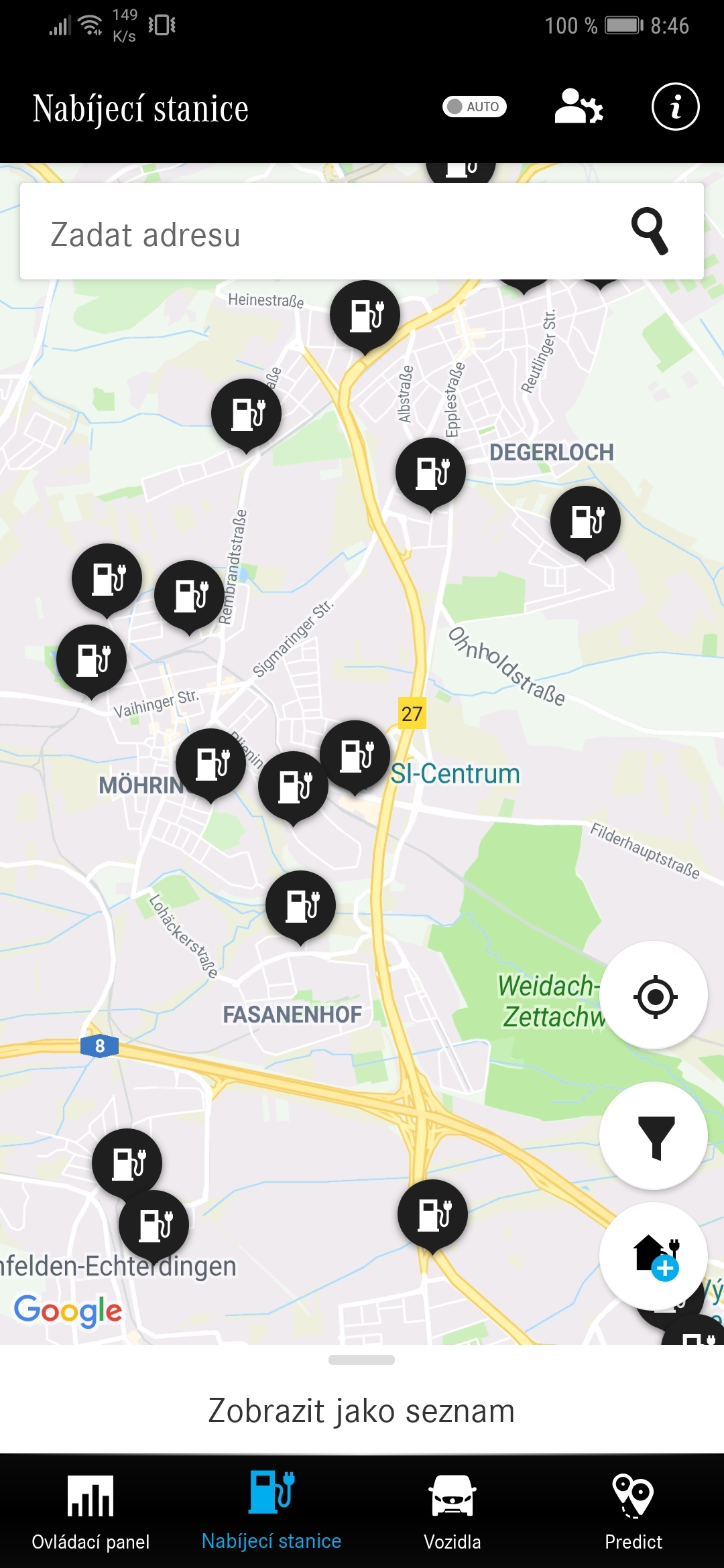
Task: Switch to Predict tab
Action: (633, 1512)
